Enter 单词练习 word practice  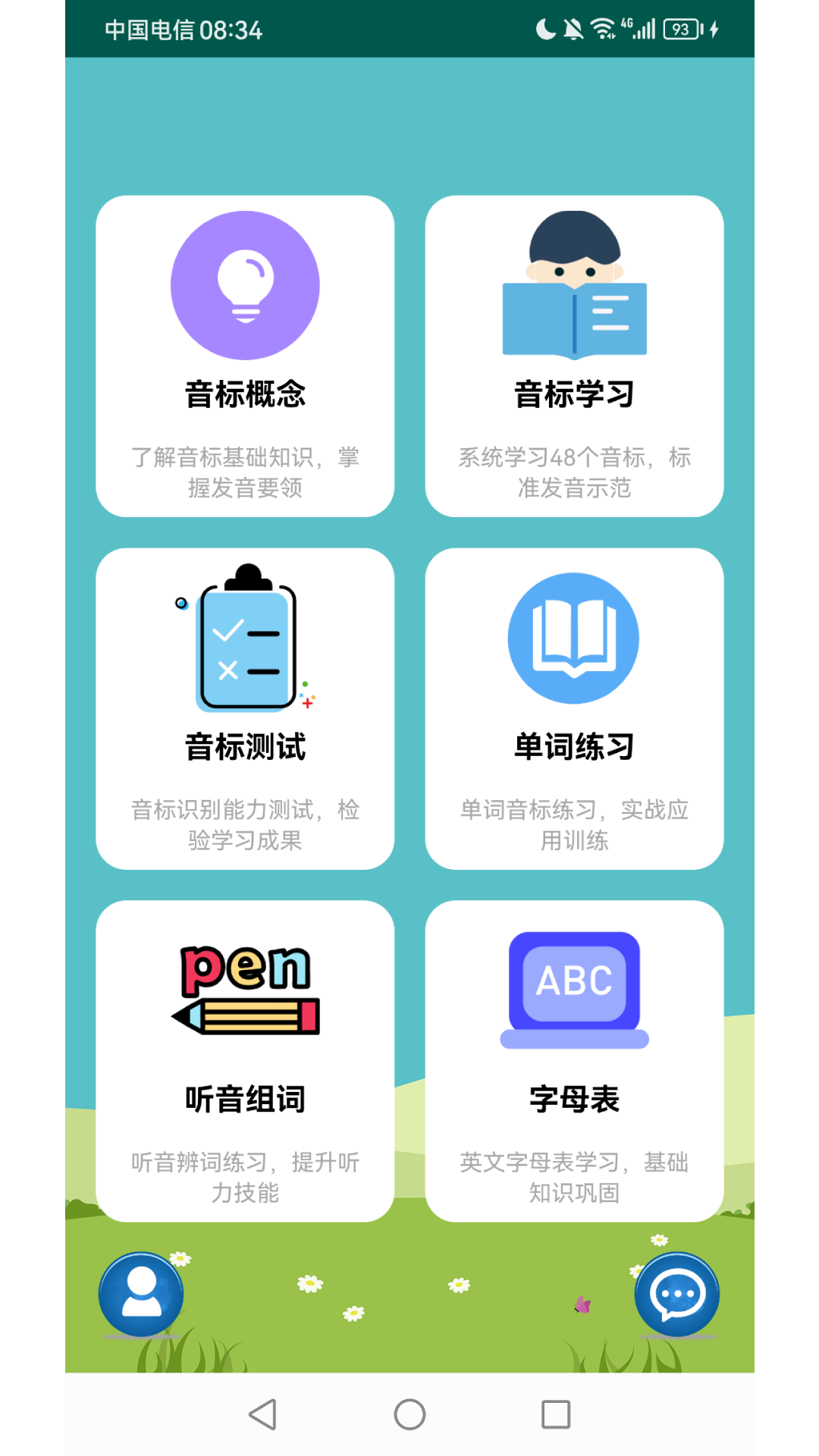pyautogui.click(x=573, y=709)
